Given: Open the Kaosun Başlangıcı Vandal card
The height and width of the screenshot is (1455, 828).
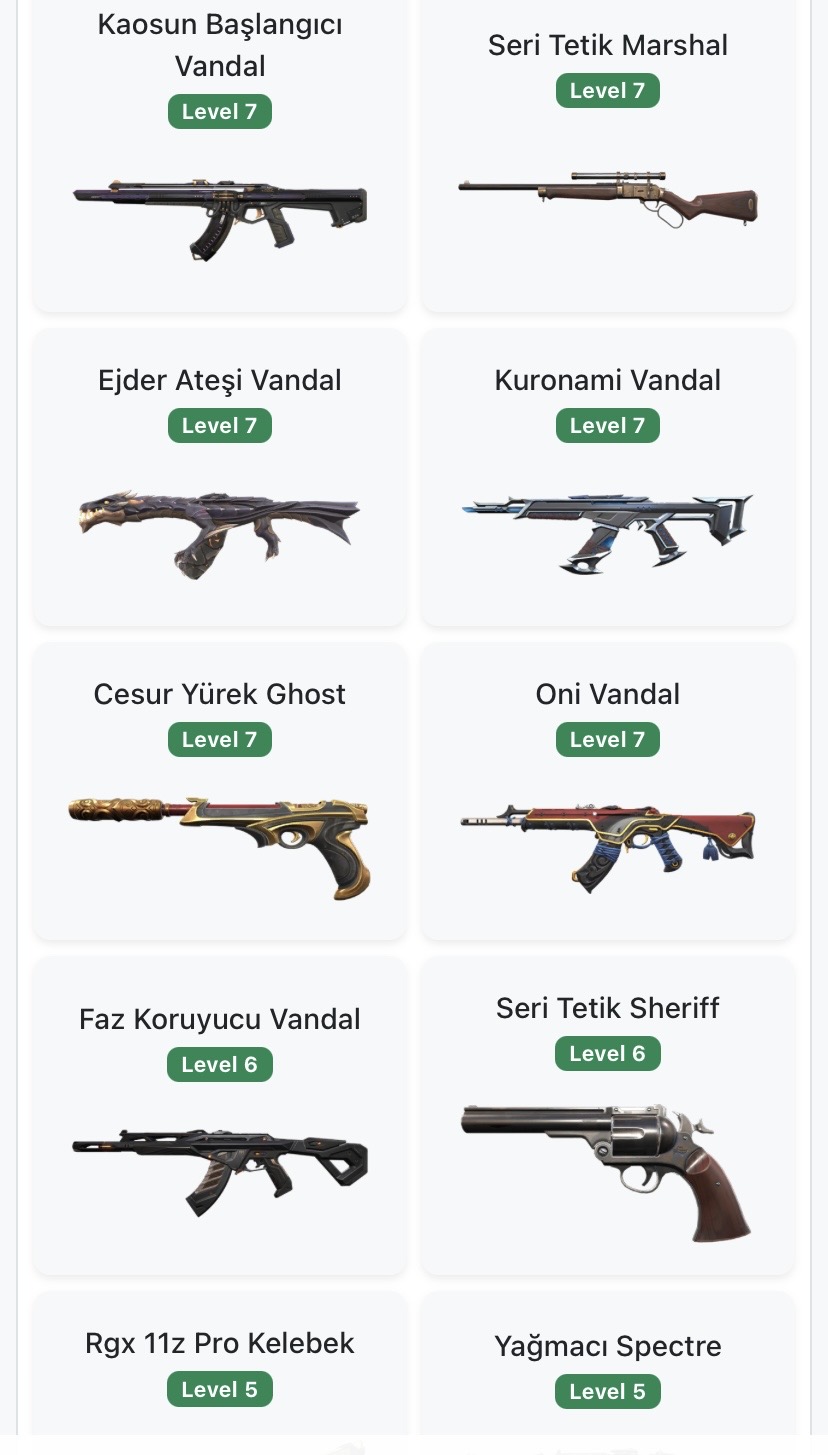Looking at the screenshot, I should click(x=220, y=160).
